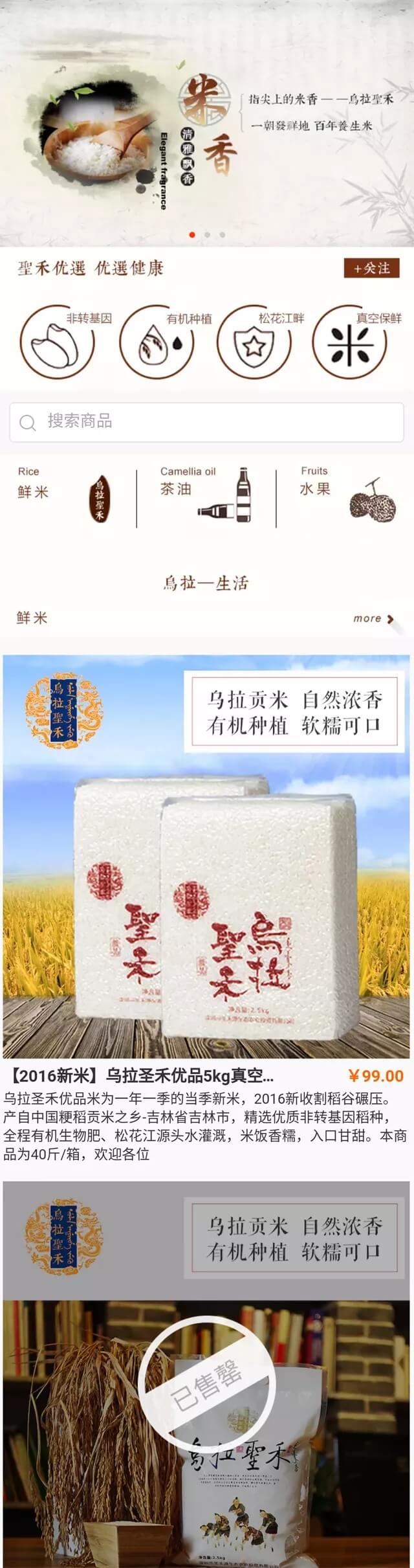Image resolution: width=414 pixels, height=1568 pixels.
Task: Tap the +关注 follow button
Action: 371,268
